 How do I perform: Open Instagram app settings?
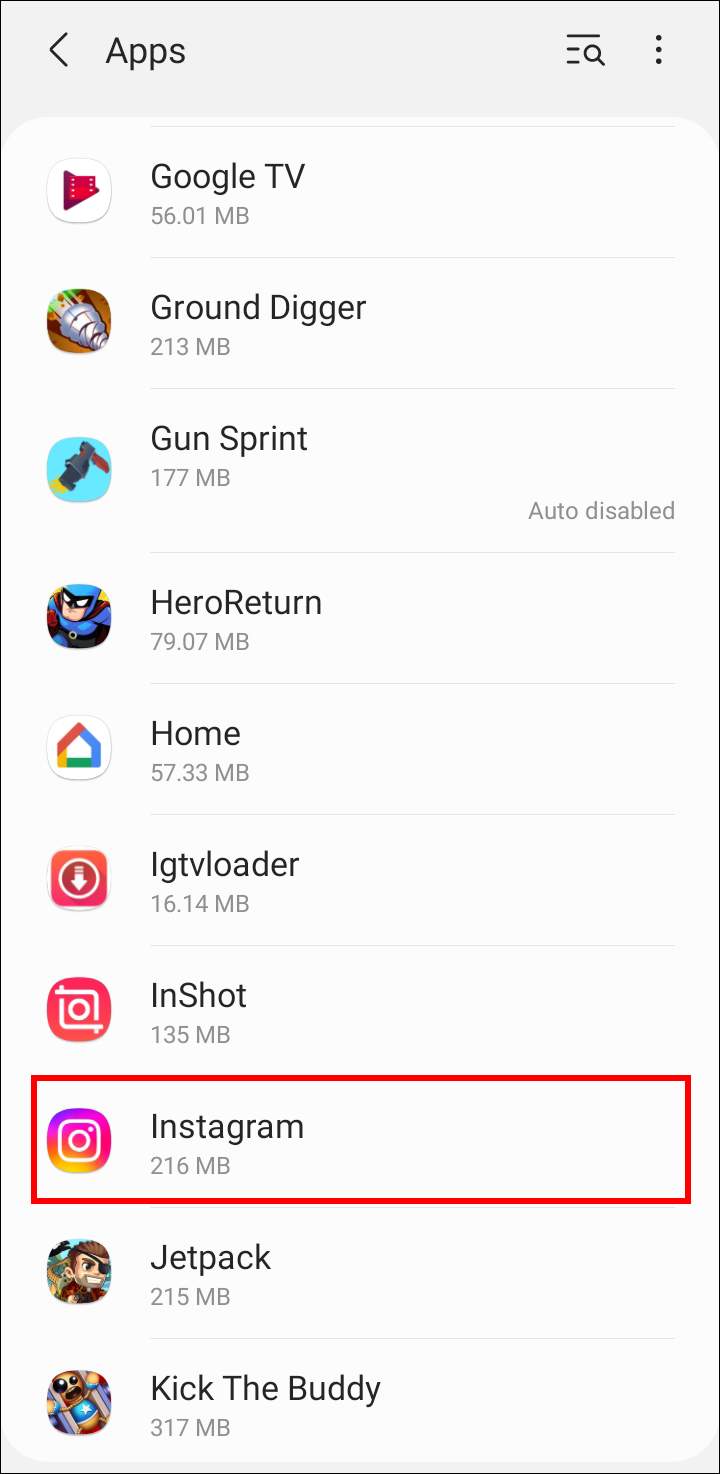[x=360, y=1143]
